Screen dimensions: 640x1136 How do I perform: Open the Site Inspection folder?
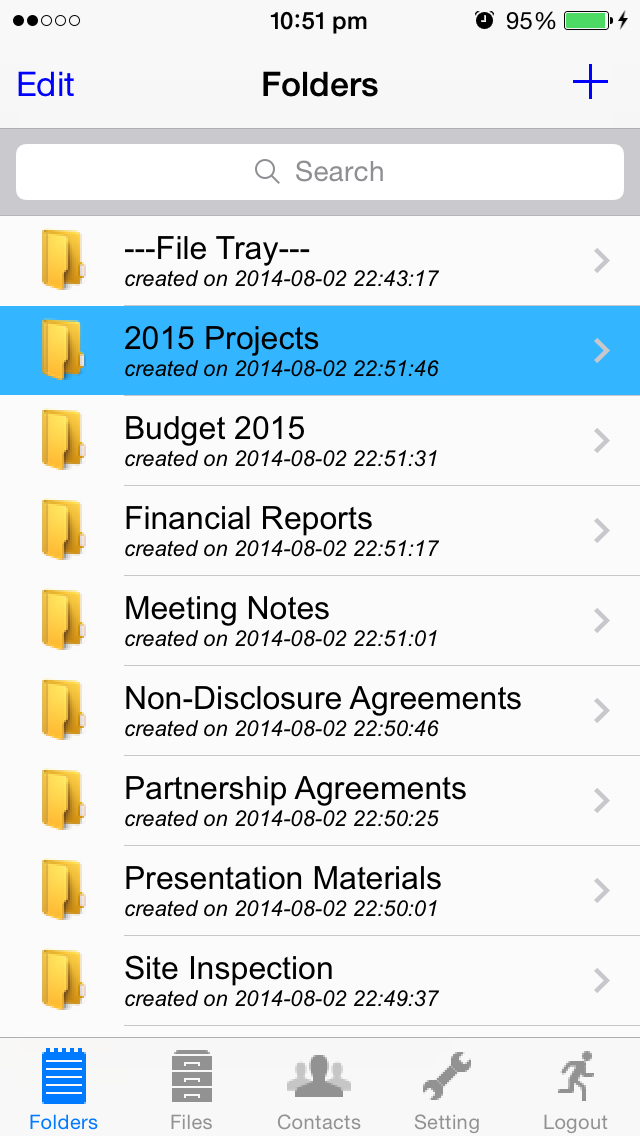coord(320,980)
